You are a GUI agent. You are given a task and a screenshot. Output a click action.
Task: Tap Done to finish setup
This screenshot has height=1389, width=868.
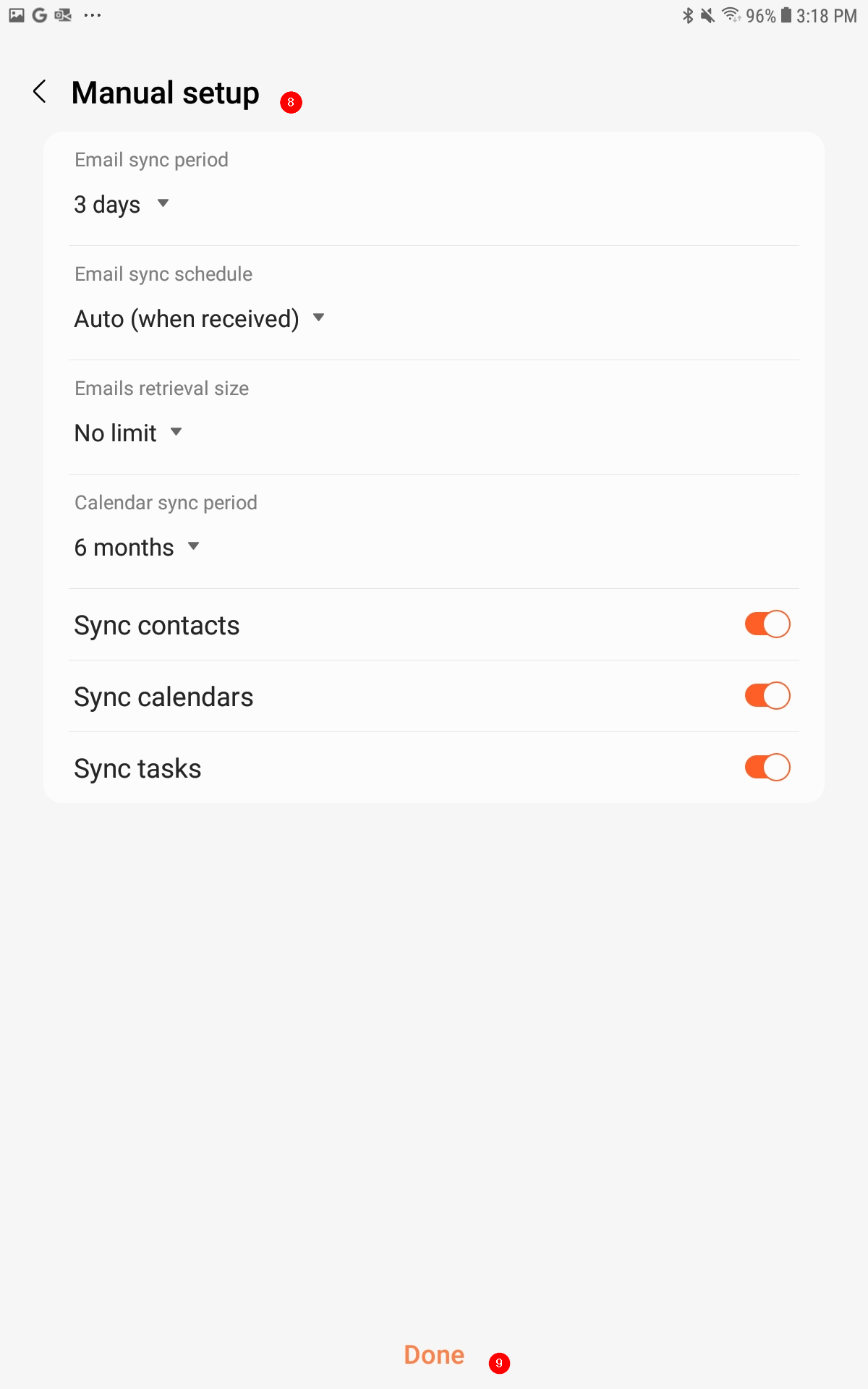tap(434, 1355)
